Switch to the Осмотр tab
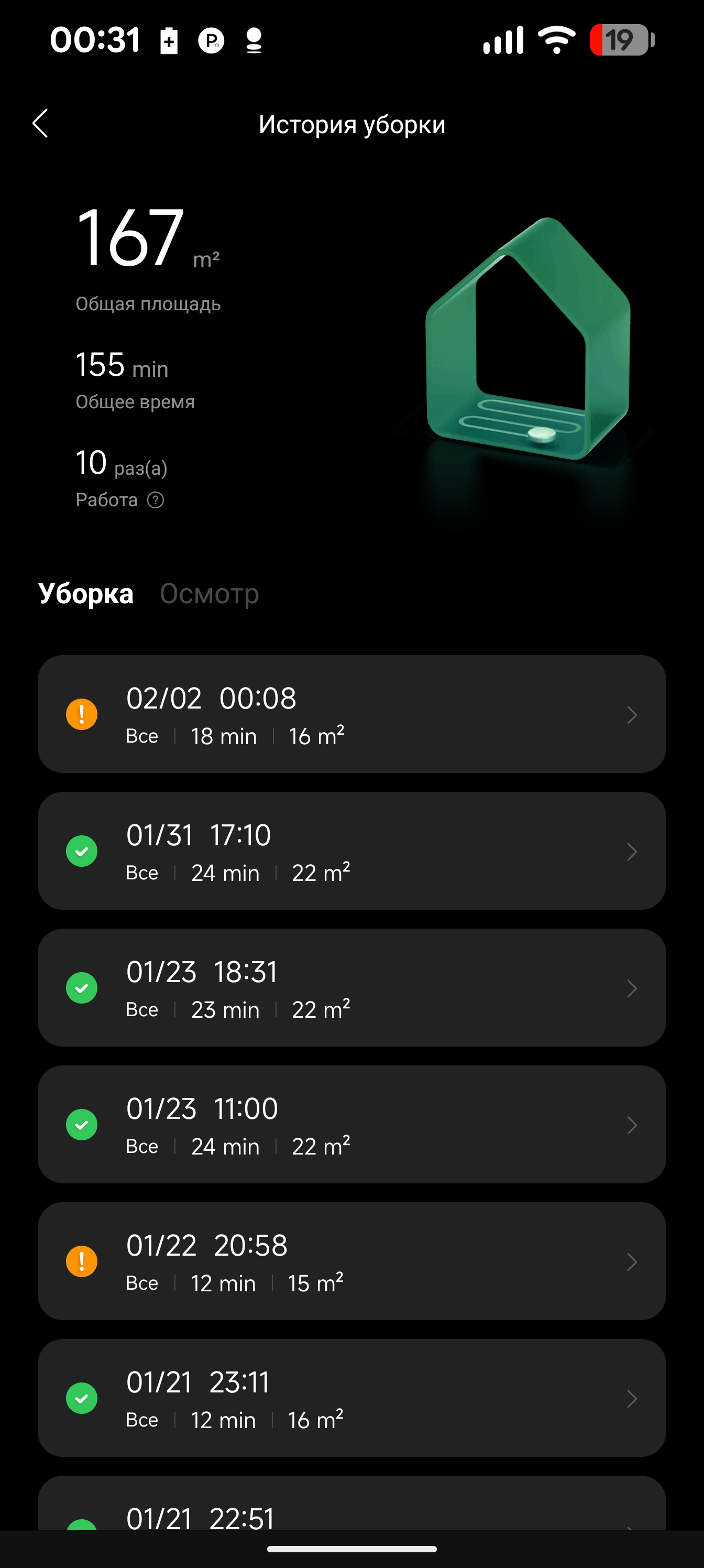This screenshot has height=1568, width=704. pos(210,593)
